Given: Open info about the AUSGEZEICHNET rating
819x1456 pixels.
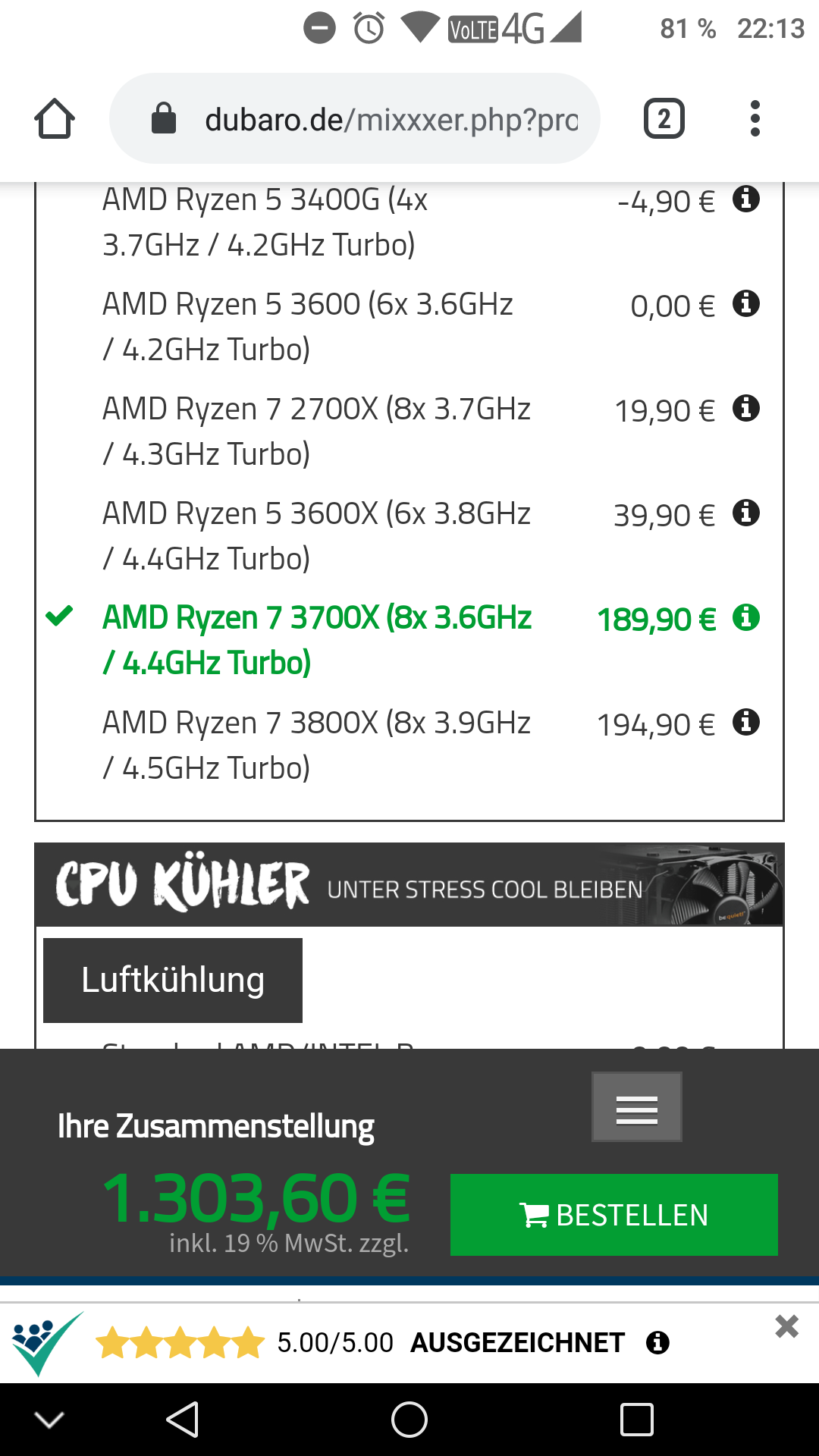Looking at the screenshot, I should point(657,1343).
